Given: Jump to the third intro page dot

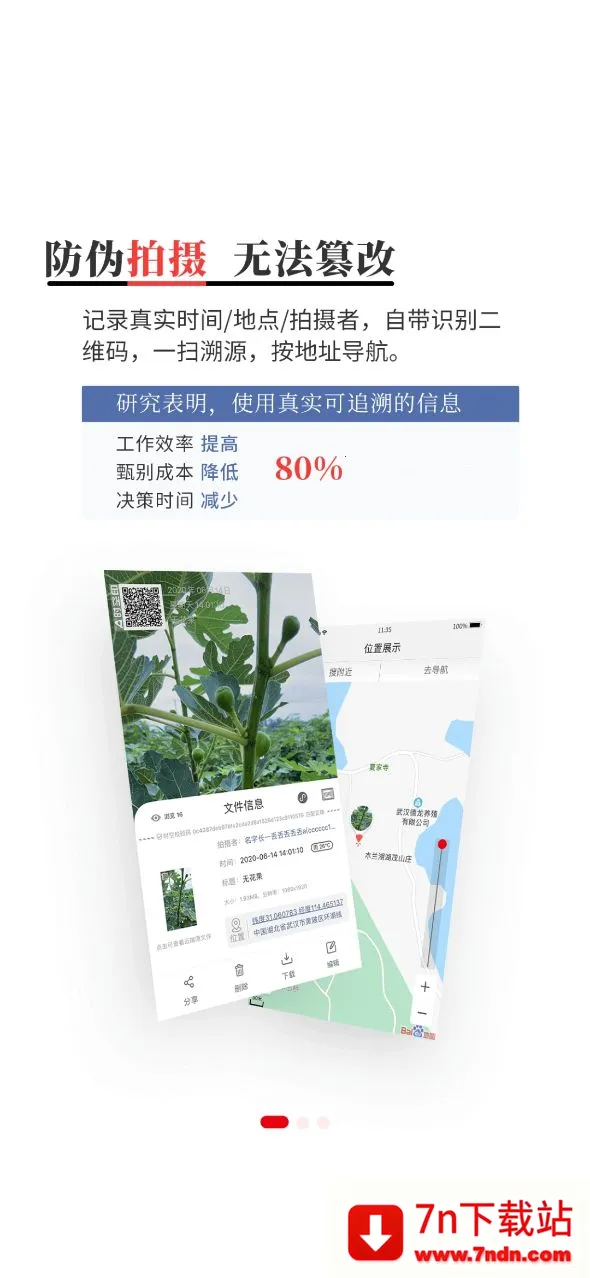Looking at the screenshot, I should [x=323, y=1122].
